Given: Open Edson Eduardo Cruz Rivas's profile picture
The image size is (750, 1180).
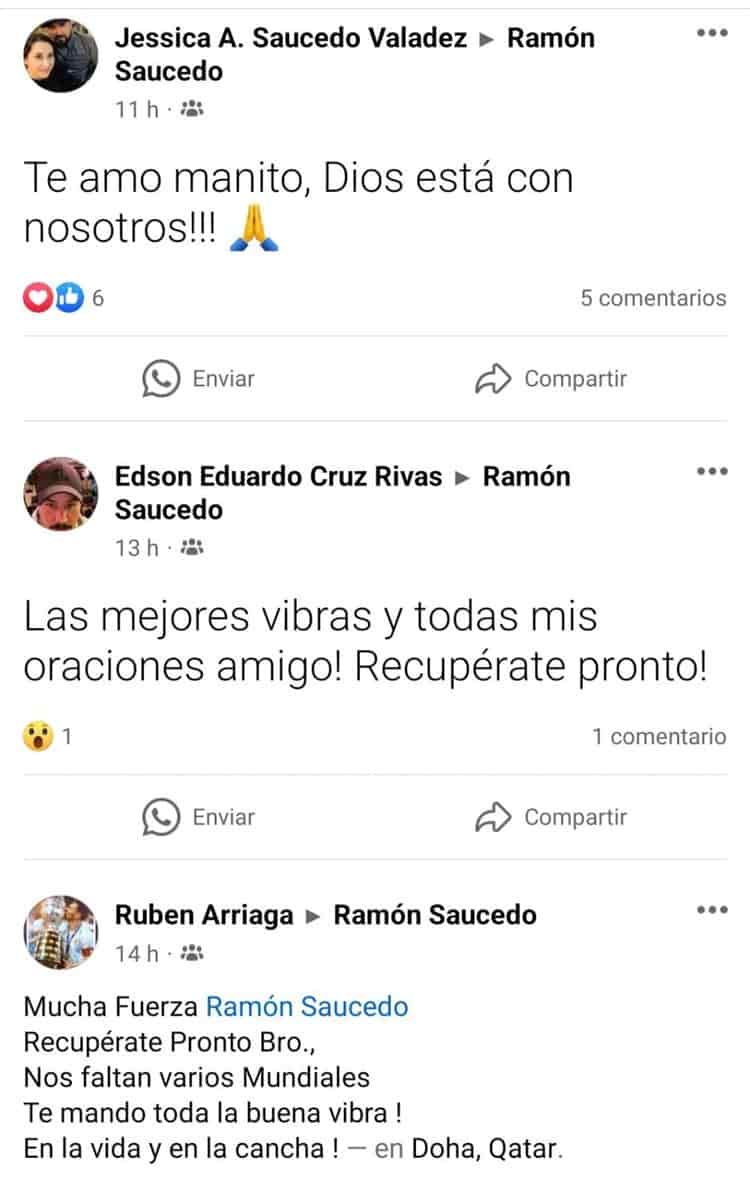Looking at the screenshot, I should pos(60,494).
